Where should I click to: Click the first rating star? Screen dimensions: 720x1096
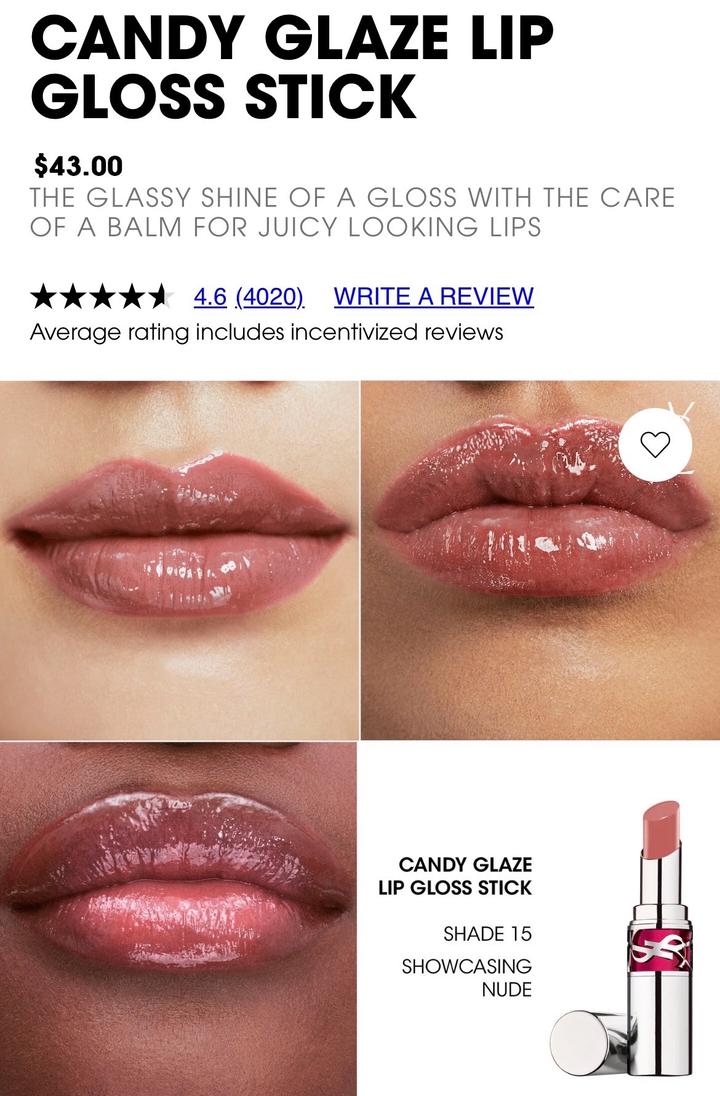tap(45, 296)
